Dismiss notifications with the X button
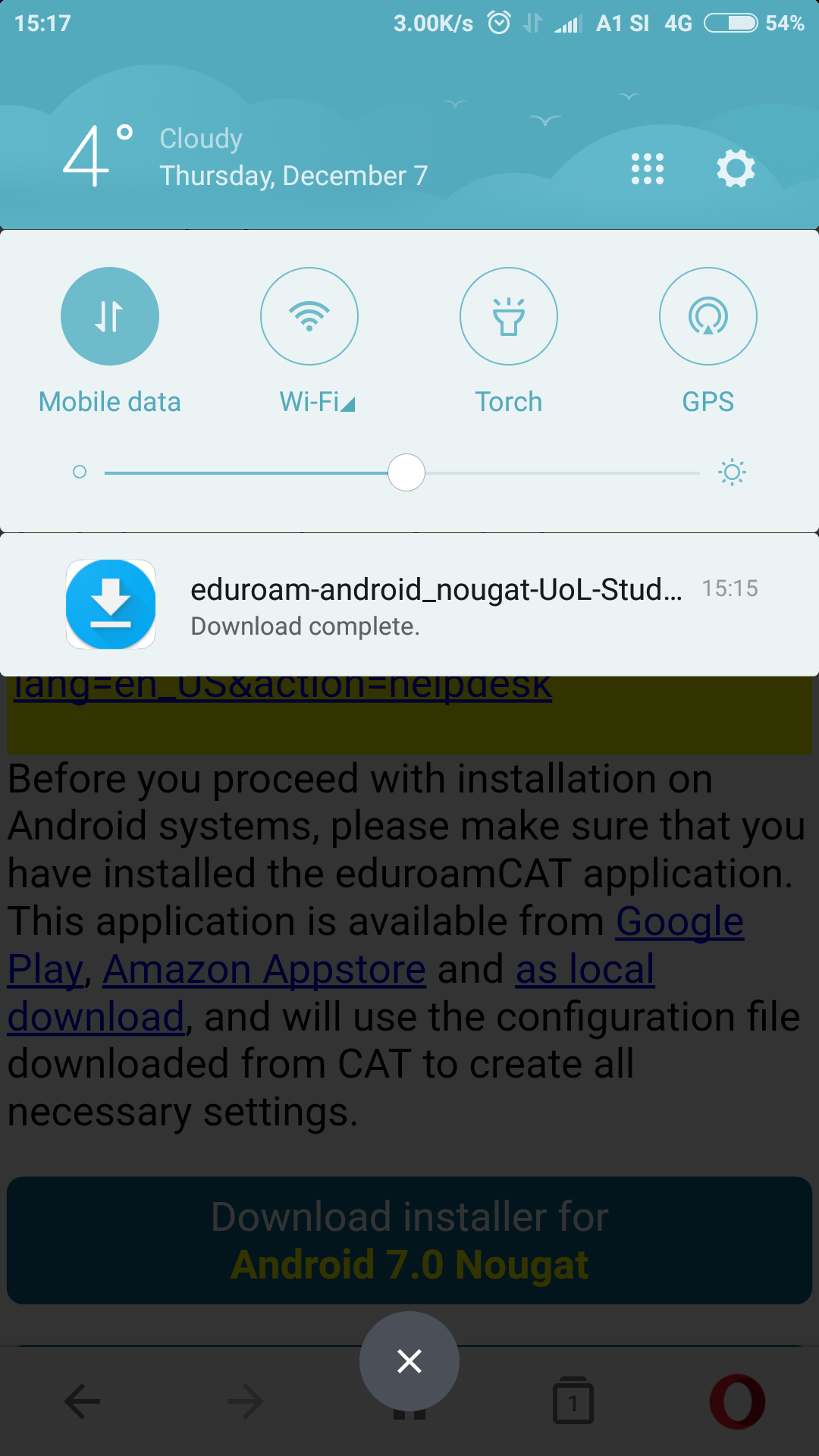 coord(409,1361)
